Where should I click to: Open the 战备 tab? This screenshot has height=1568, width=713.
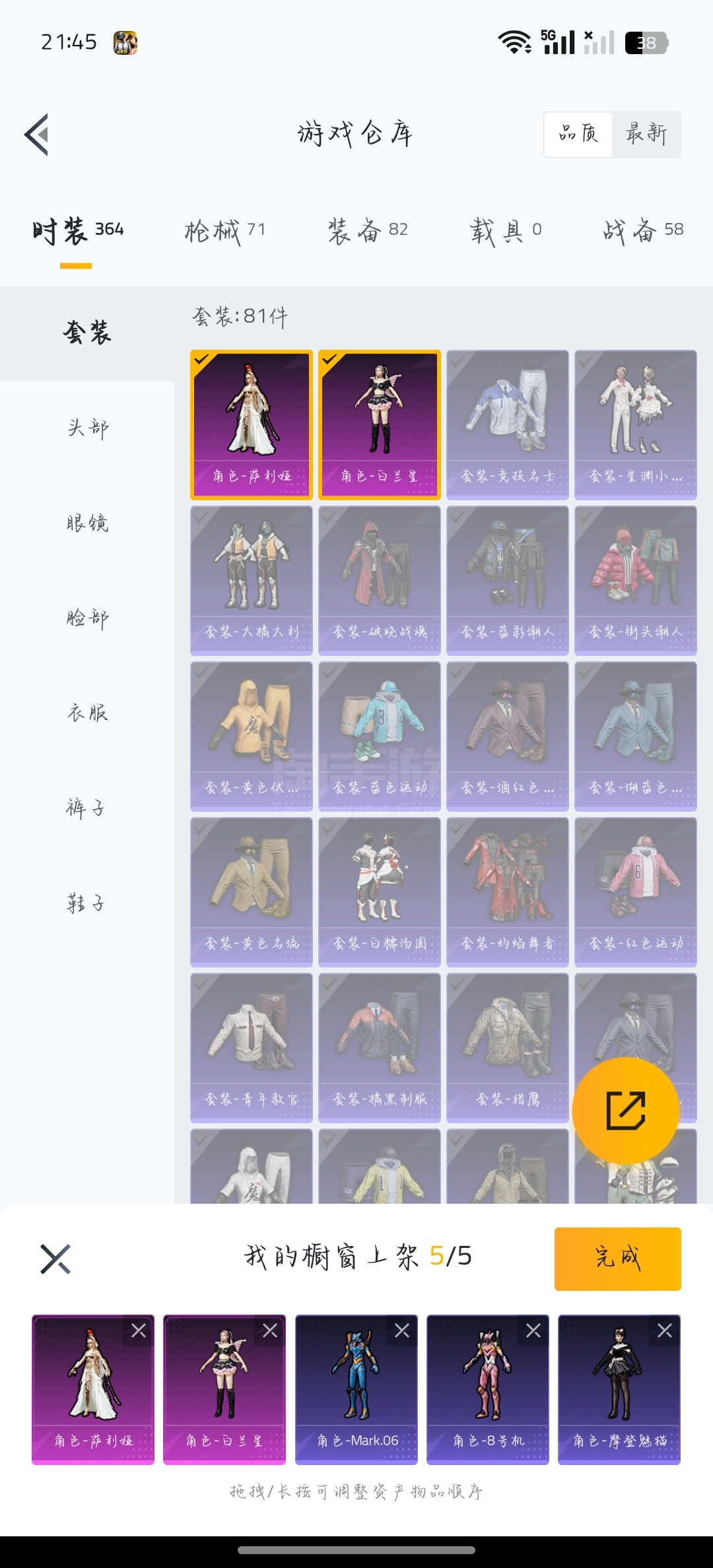click(x=643, y=230)
